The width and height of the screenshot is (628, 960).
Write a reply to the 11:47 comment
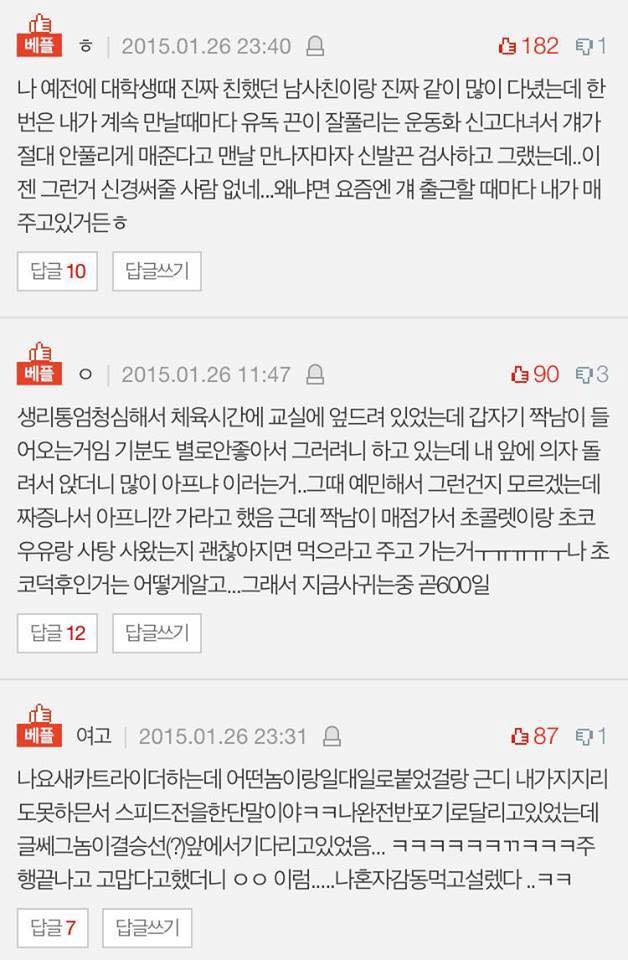[x=157, y=632]
